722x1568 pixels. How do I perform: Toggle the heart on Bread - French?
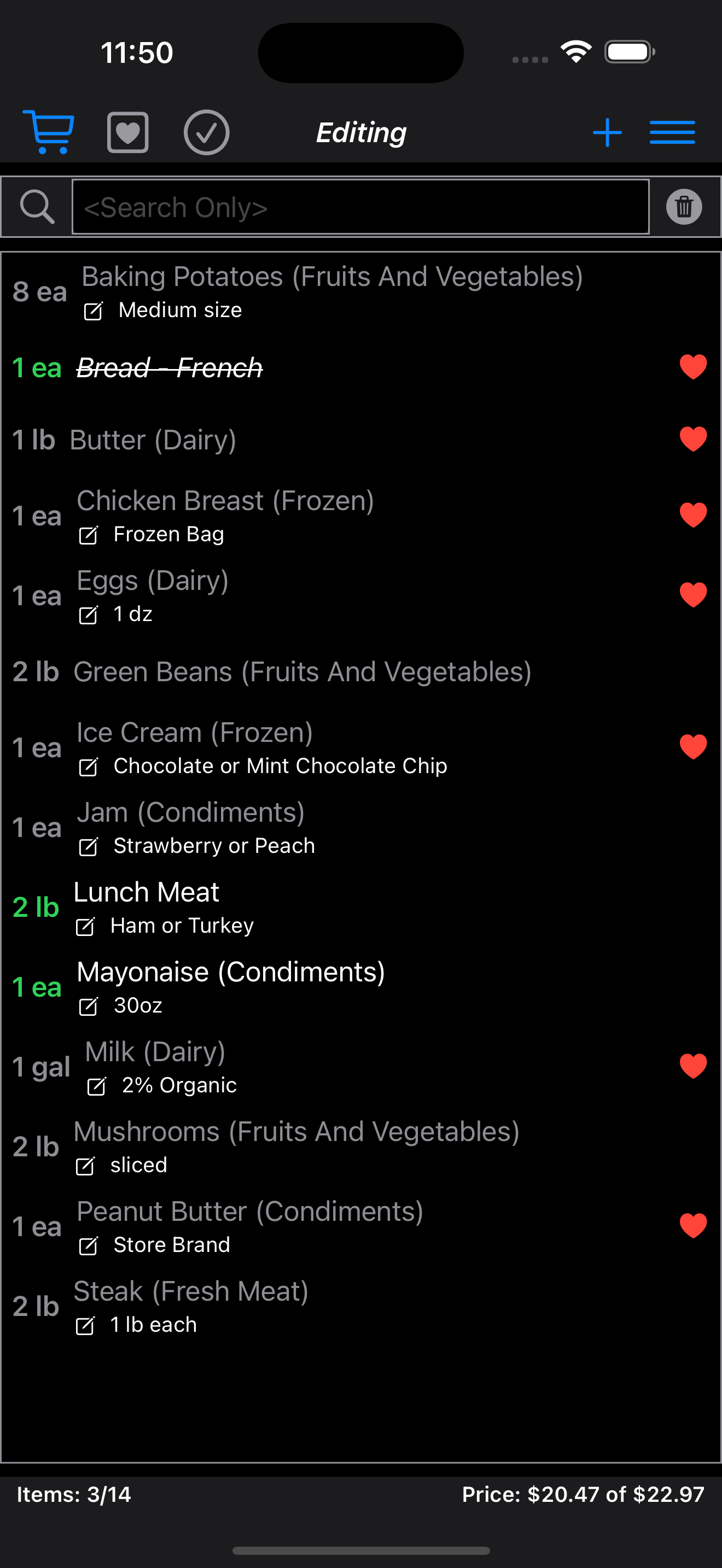coord(693,367)
